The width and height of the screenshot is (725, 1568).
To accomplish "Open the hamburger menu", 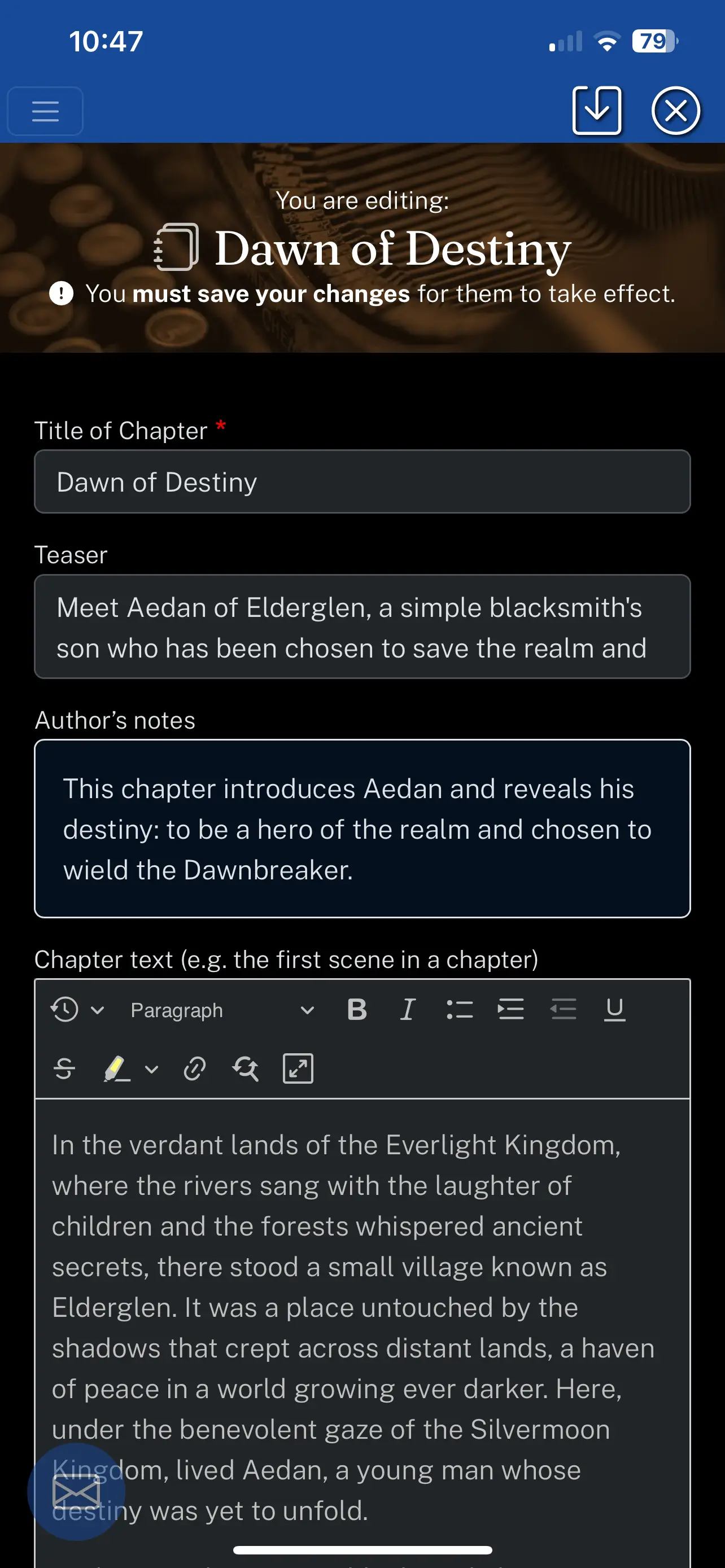I will point(45,111).
